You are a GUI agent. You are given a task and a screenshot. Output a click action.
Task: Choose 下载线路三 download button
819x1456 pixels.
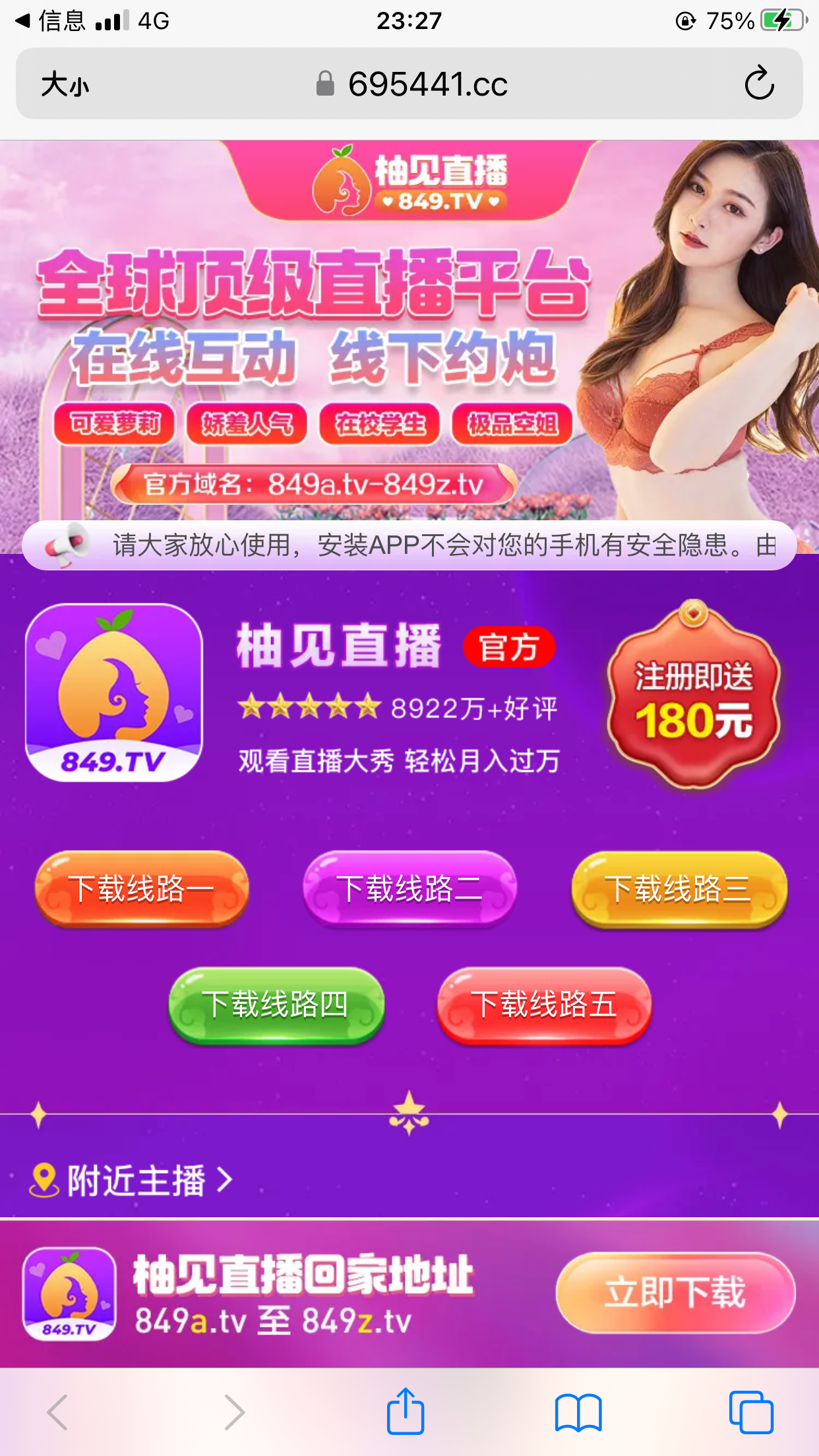(679, 889)
